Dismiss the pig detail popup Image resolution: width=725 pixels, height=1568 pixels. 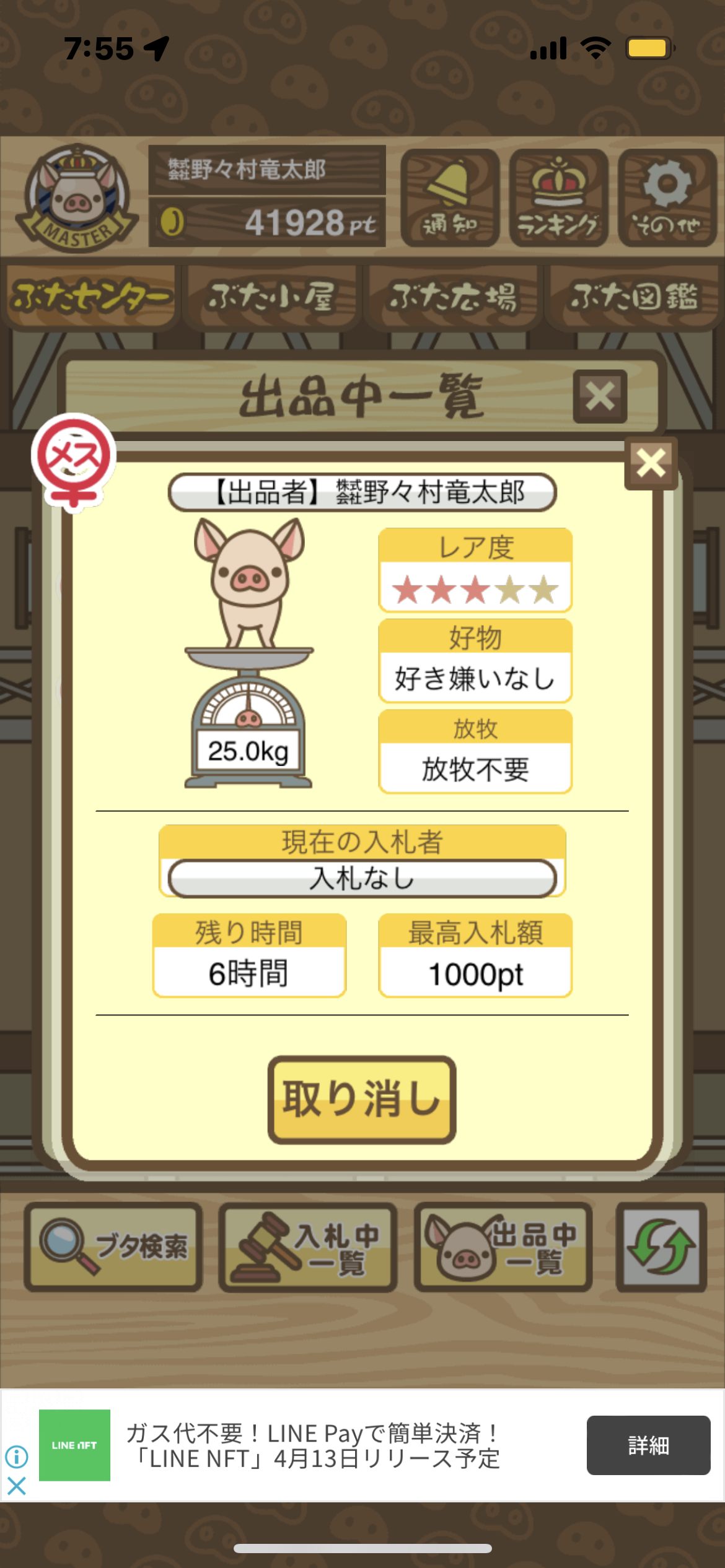tap(651, 463)
